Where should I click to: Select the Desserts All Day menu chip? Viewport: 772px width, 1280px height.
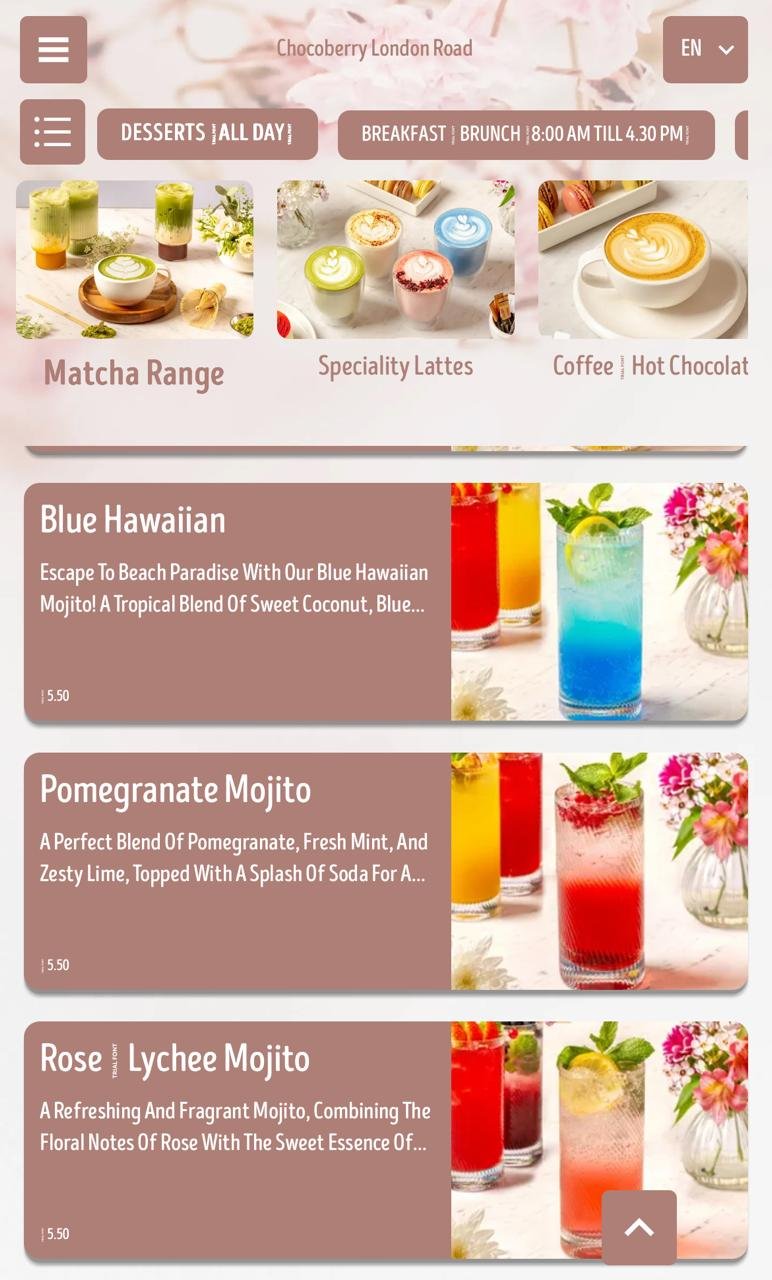tap(207, 134)
